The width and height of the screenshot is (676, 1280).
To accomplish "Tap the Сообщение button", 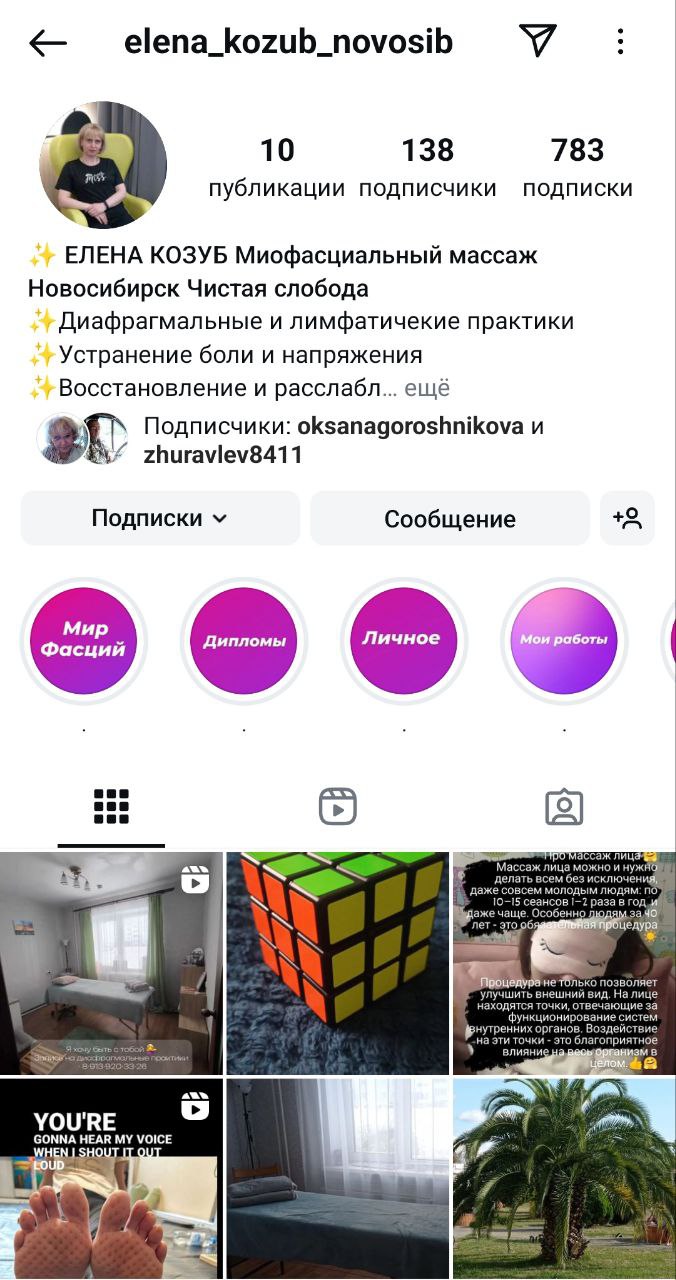I will [x=450, y=518].
